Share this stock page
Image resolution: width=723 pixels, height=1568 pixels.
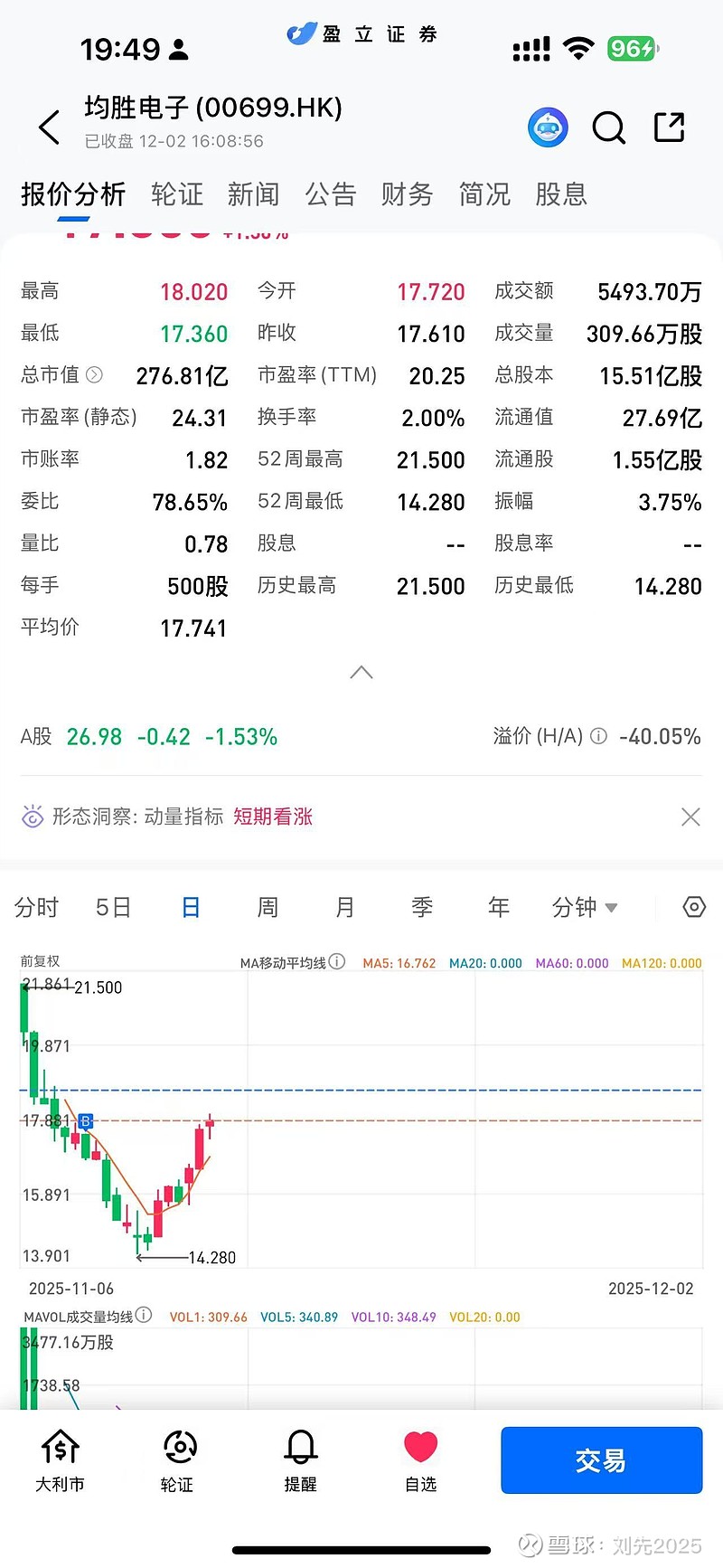click(669, 128)
